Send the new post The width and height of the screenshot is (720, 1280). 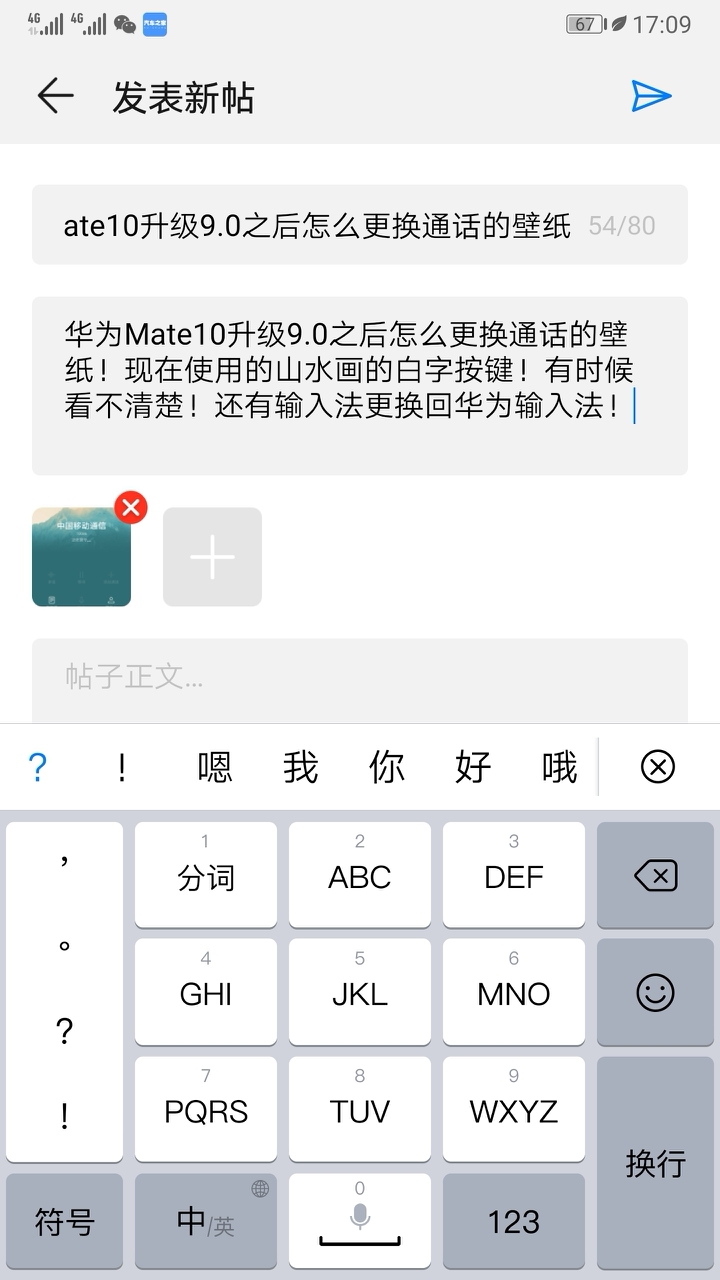click(x=651, y=96)
